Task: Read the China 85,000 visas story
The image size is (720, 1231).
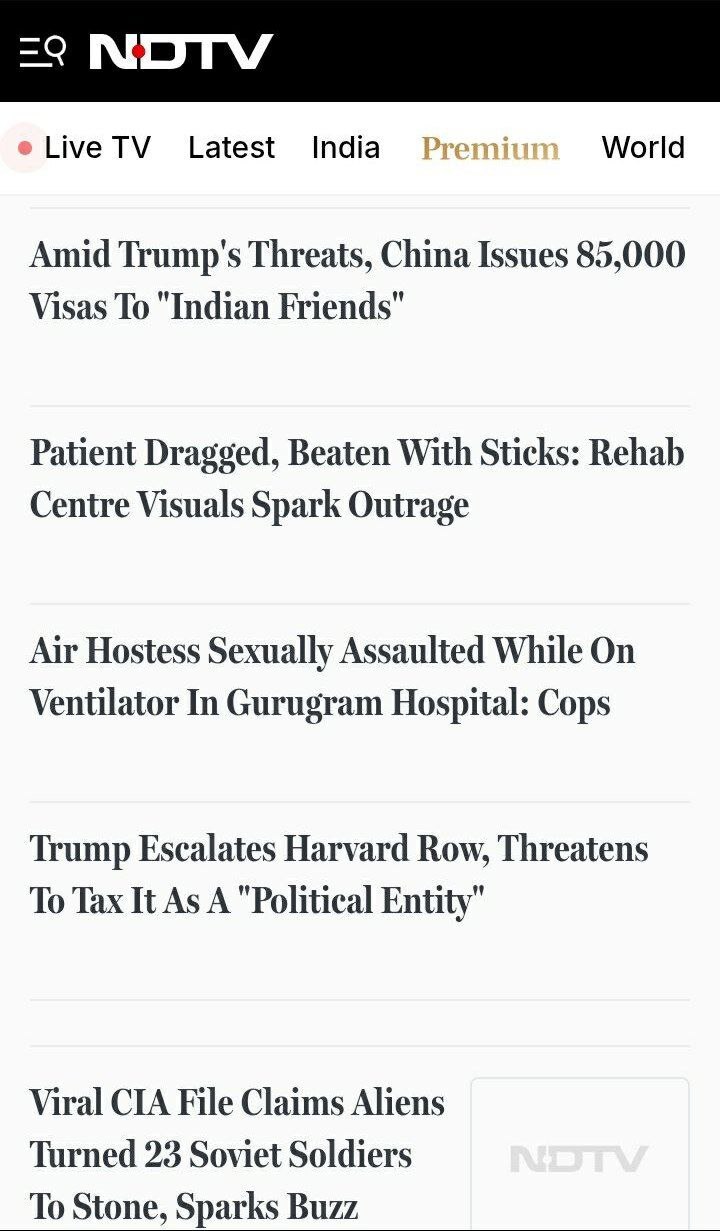Action: click(x=358, y=281)
